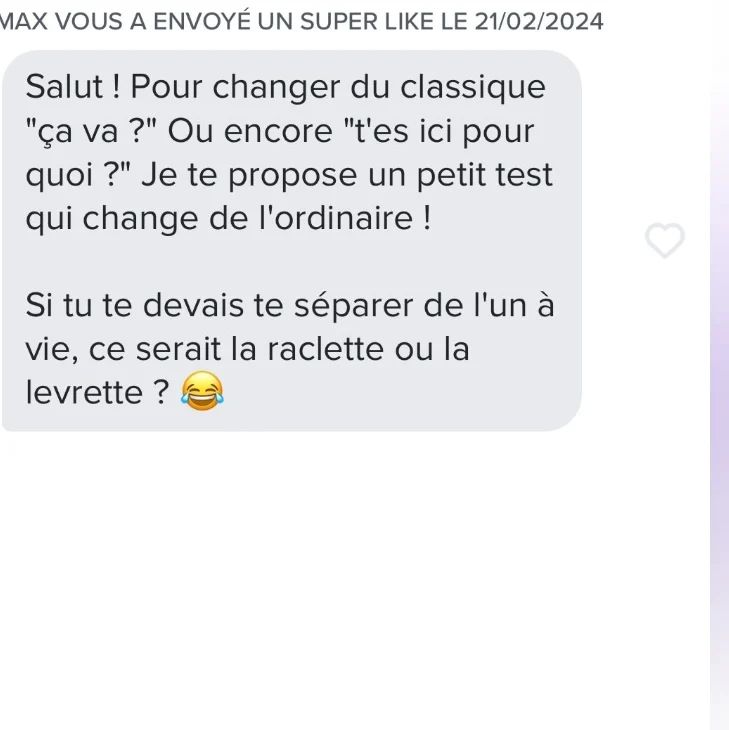Screen dimensions: 729x730
Task: Like Max's message with the heart icon
Action: point(665,241)
